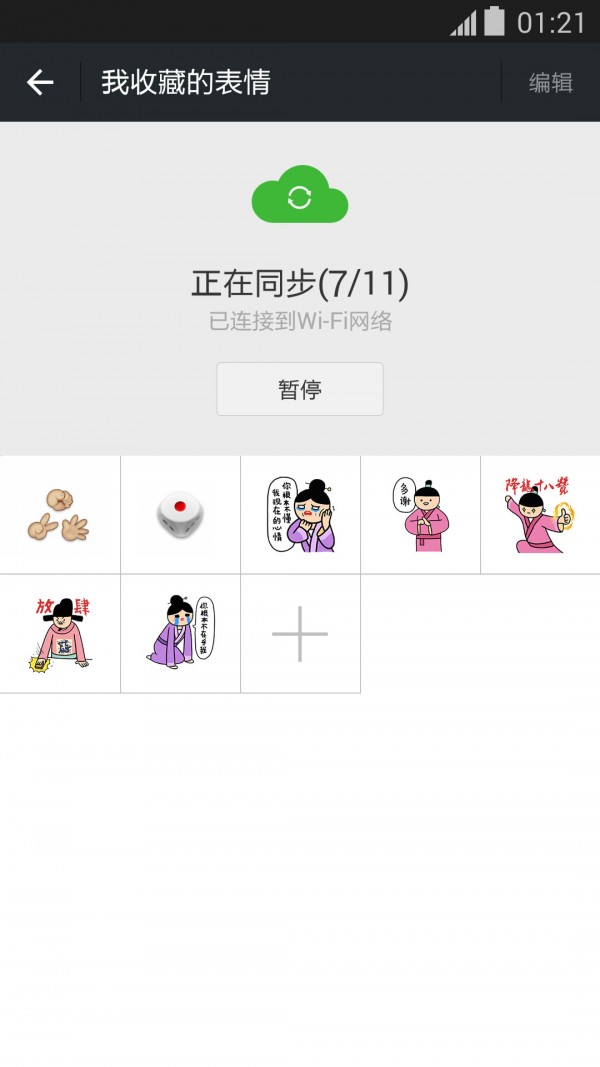Tap 编辑 to edit saved stickers
Image resolution: width=600 pixels, height=1067 pixels.
[x=550, y=82]
